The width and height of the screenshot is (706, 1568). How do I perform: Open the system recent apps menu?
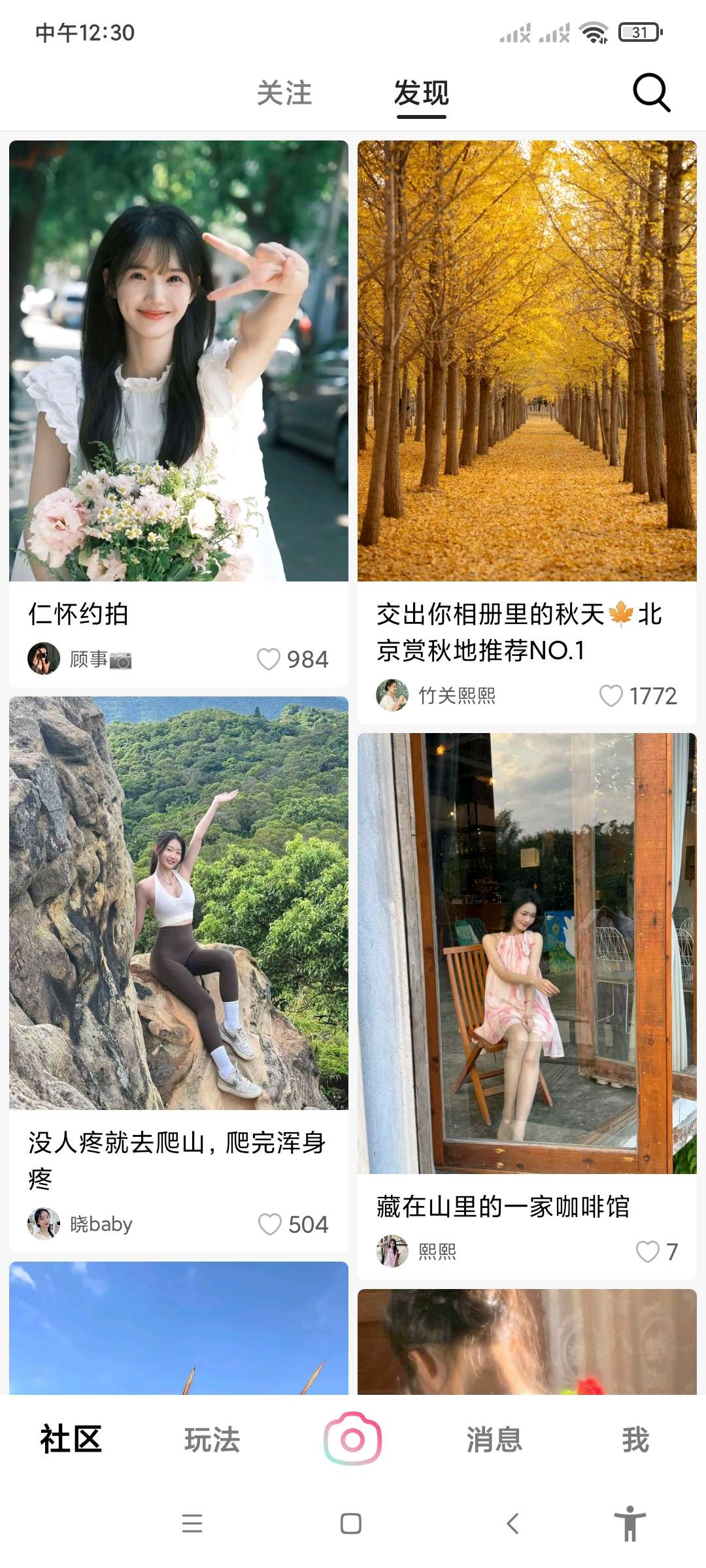(192, 1524)
